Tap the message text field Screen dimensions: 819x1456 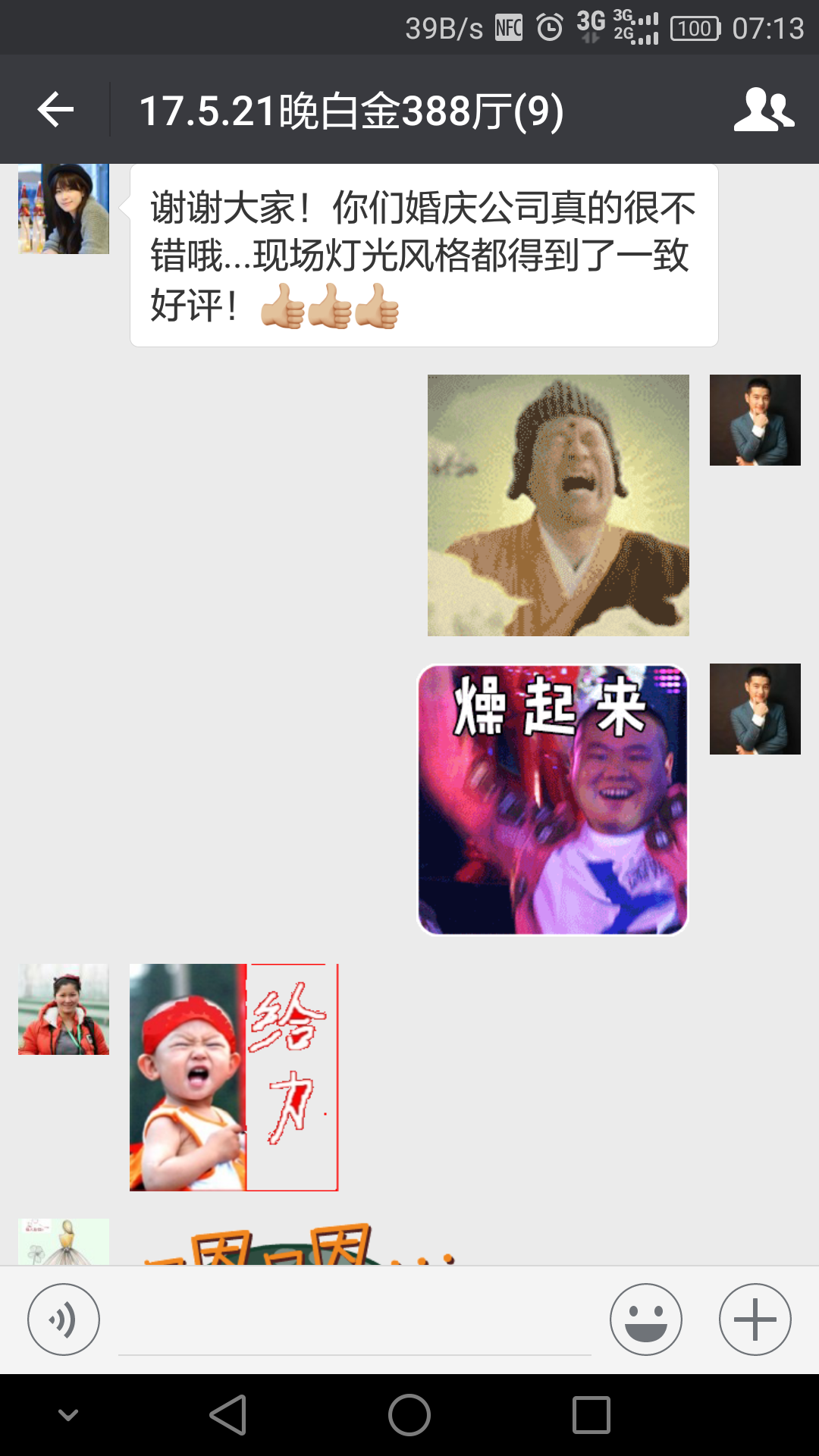tap(355, 1321)
